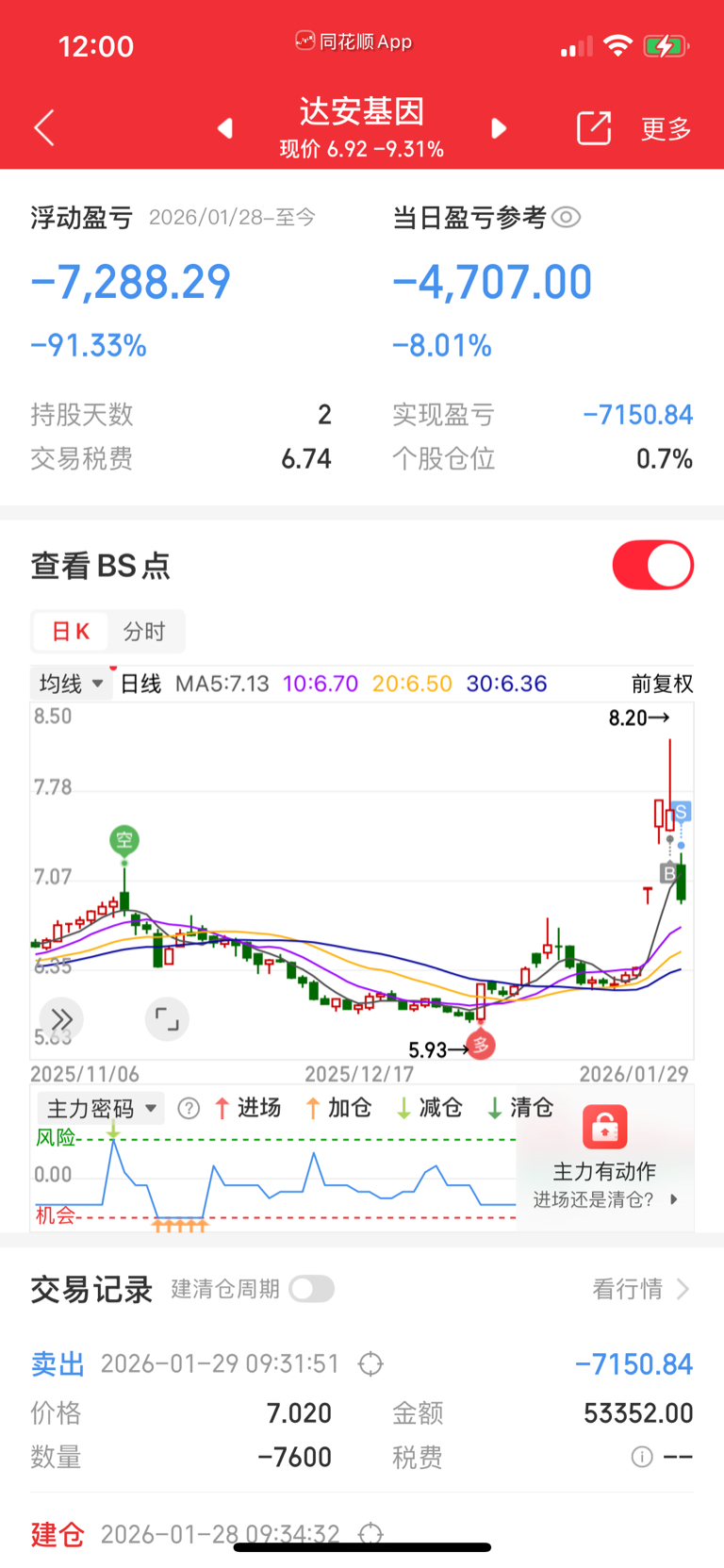Toggle visibility of 当日盈亏参考 eye icon
Viewport: 724px width, 1568px height.
(x=566, y=218)
